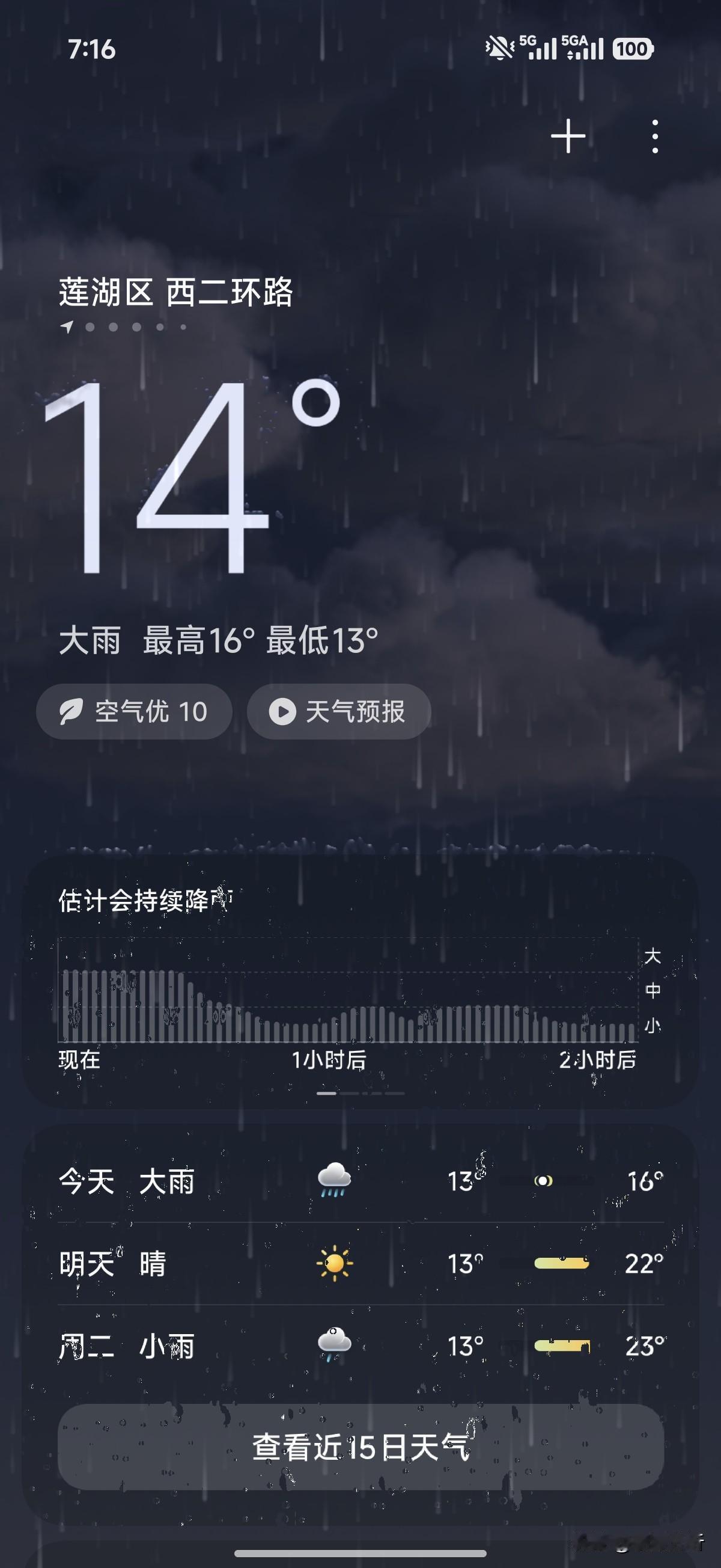The width and height of the screenshot is (721, 1568).
Task: Play the 天气预报 weather forecast video
Action: click(x=339, y=711)
